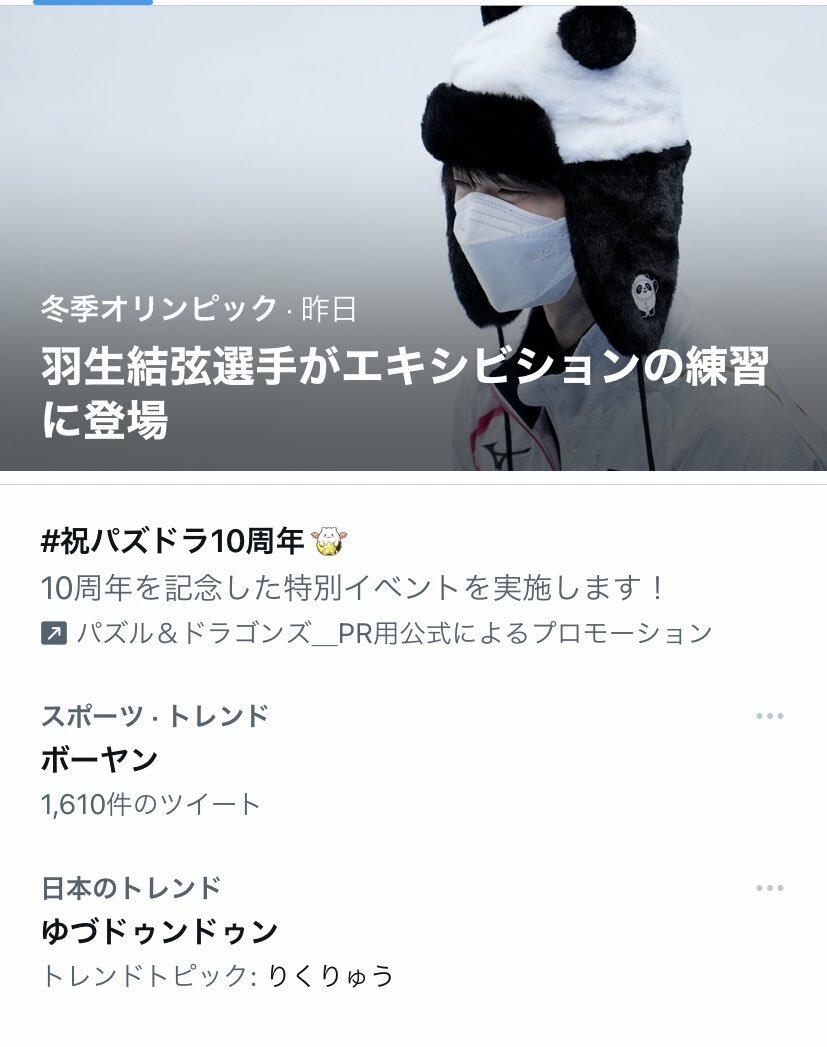Open the ゆづドゥンドゥン Japan trend
Screen dimensions: 827x1047
coord(160,931)
